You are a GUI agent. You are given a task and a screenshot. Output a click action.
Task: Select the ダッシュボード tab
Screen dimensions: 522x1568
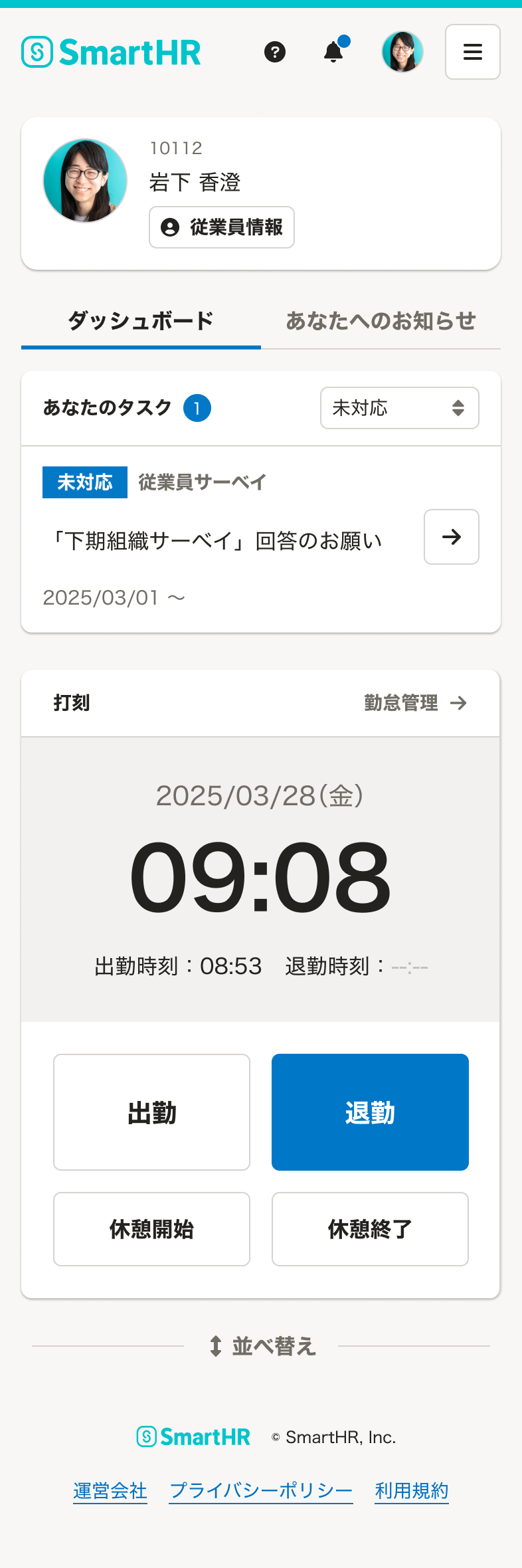pos(141,321)
